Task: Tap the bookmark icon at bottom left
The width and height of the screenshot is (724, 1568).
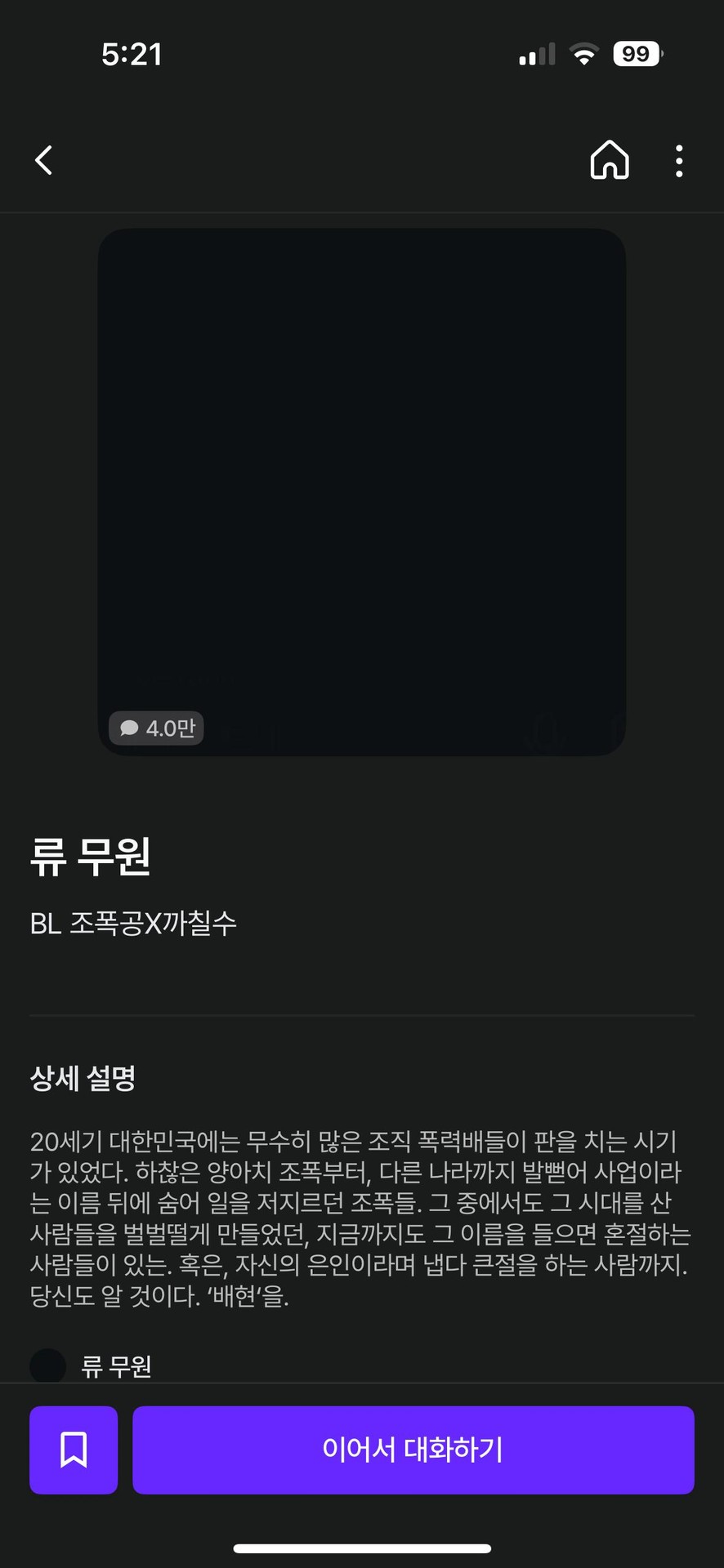Action: (x=74, y=1450)
